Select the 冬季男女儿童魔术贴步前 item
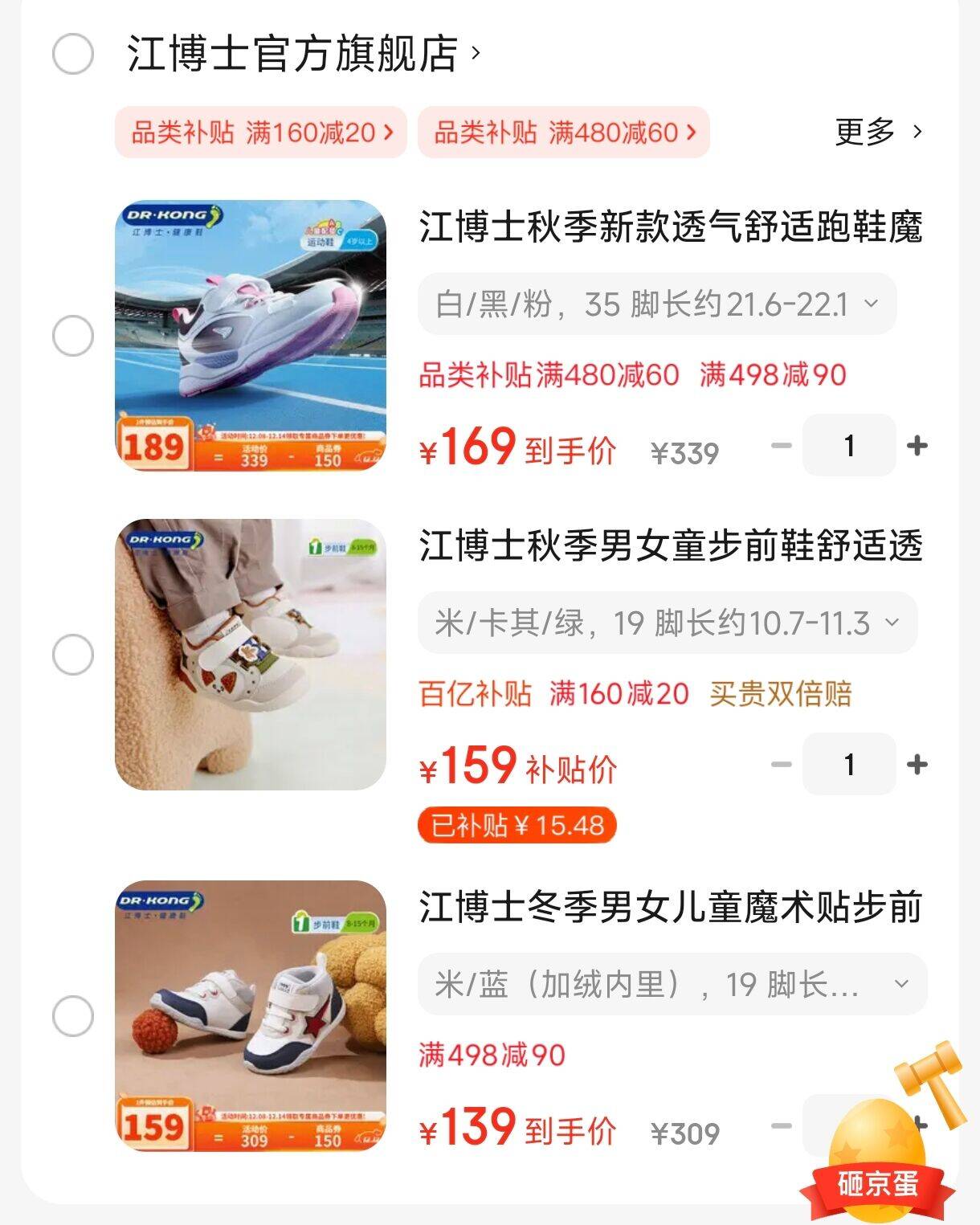The width and height of the screenshot is (980, 1225). point(73,1016)
